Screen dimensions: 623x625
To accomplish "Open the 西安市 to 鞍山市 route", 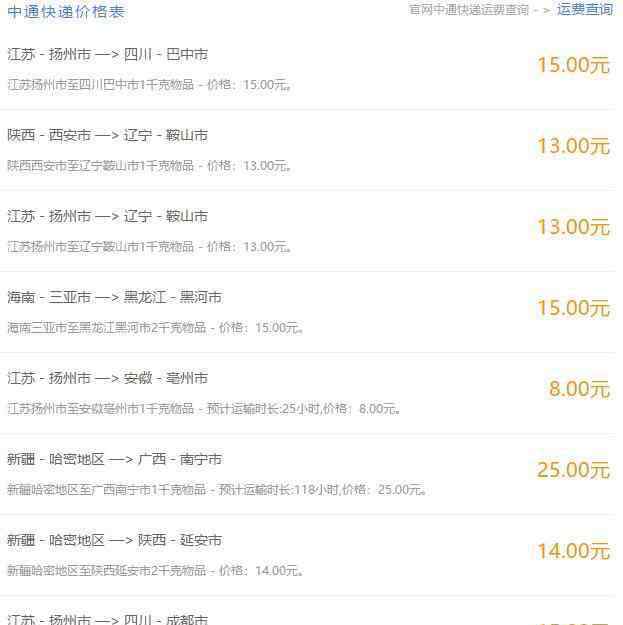I will [x=108, y=136].
